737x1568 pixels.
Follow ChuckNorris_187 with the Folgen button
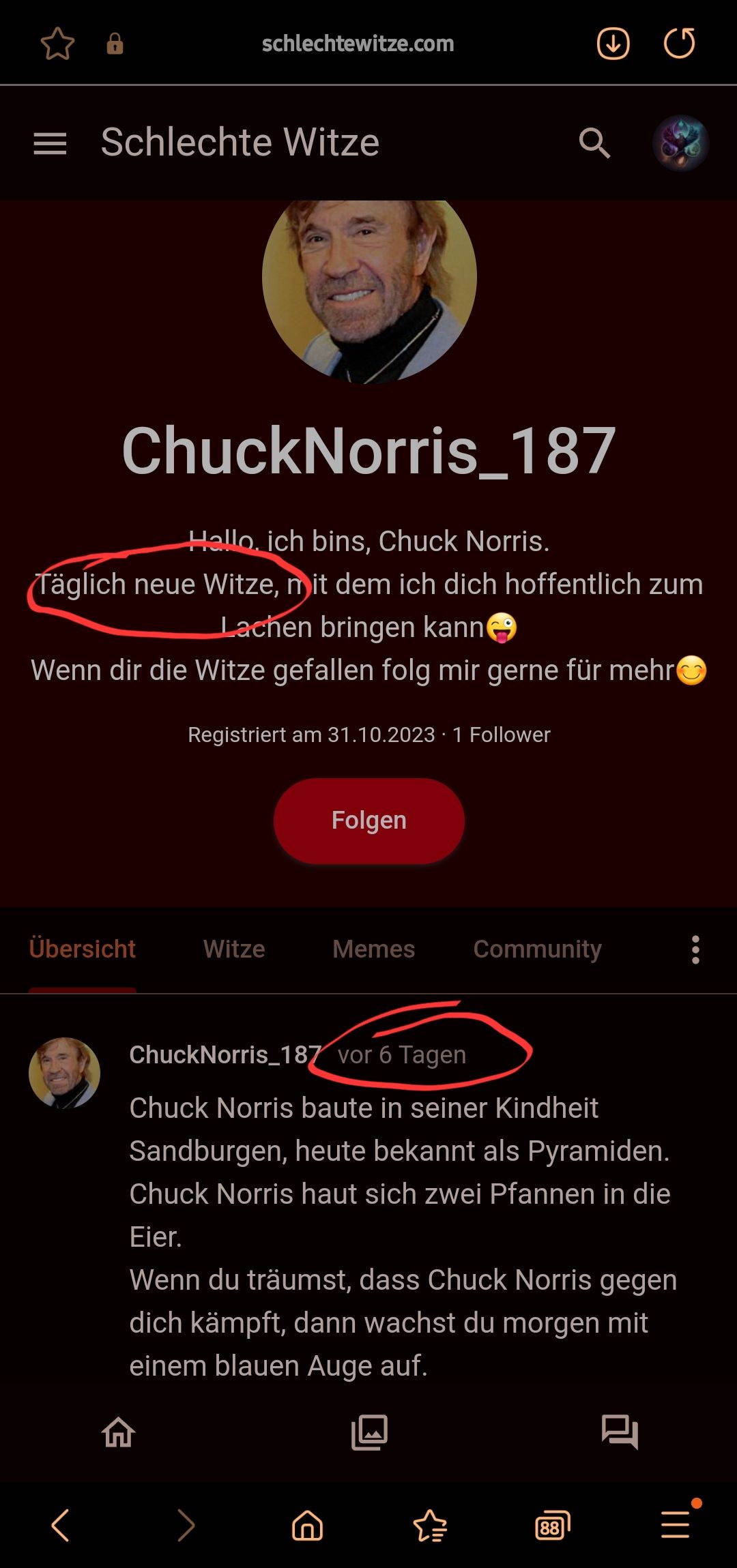coord(369,820)
